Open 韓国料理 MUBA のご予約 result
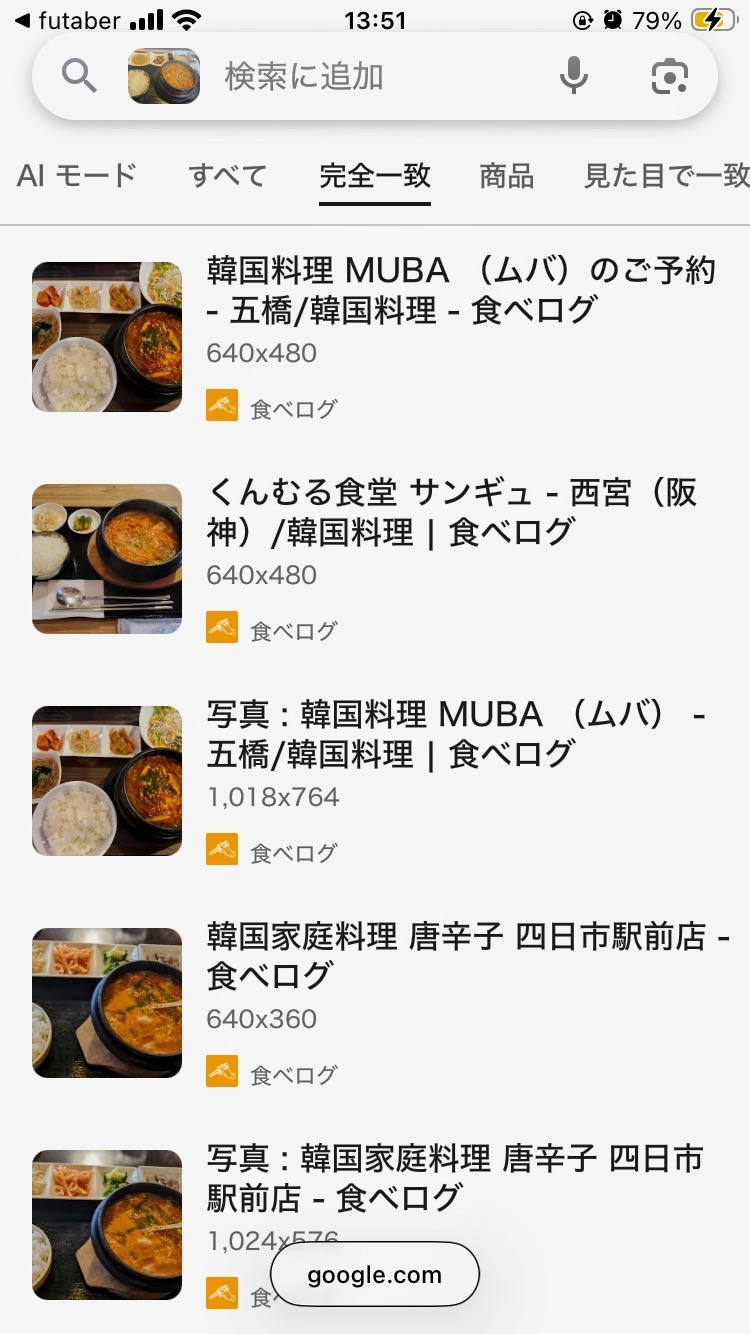 (461, 290)
